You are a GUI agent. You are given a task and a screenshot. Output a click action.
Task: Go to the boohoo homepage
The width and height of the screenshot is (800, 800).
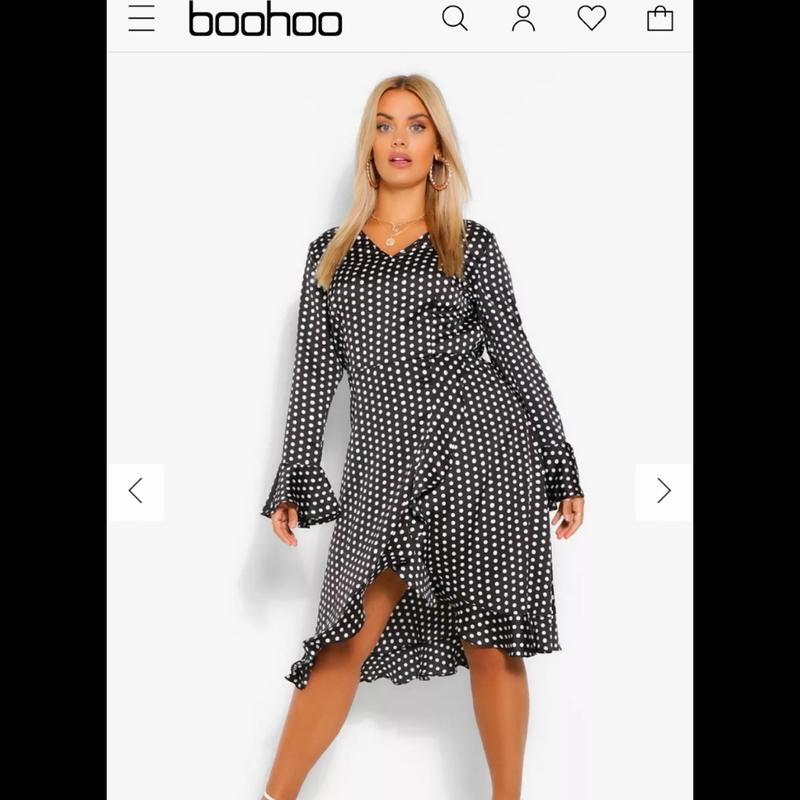(265, 19)
